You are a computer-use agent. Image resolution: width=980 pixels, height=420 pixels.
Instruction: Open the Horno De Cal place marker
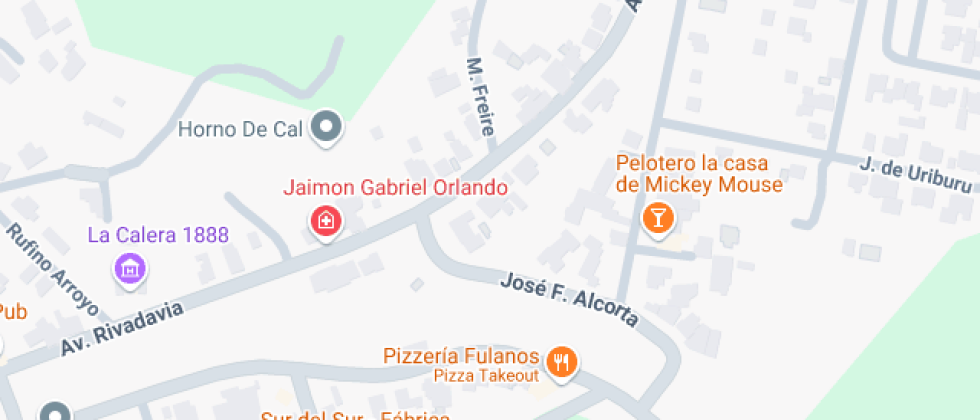pos(326,128)
